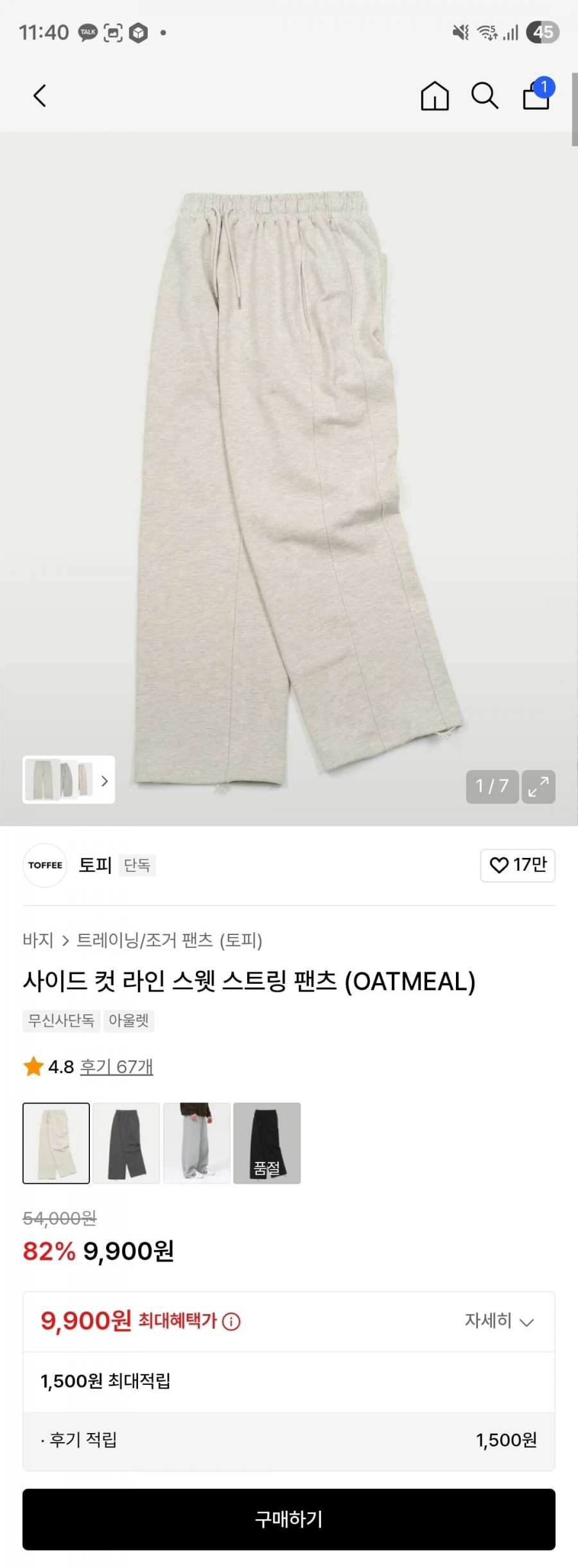Open the 바지 category breadcrumb
Viewport: 578px width, 1568px height.
coord(38,940)
